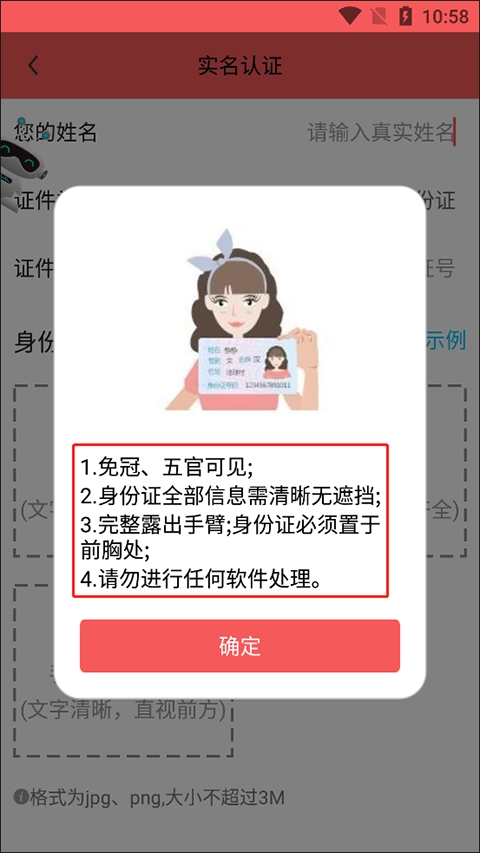
Task: Confirm the dialog with 确定 button
Action: [240, 646]
